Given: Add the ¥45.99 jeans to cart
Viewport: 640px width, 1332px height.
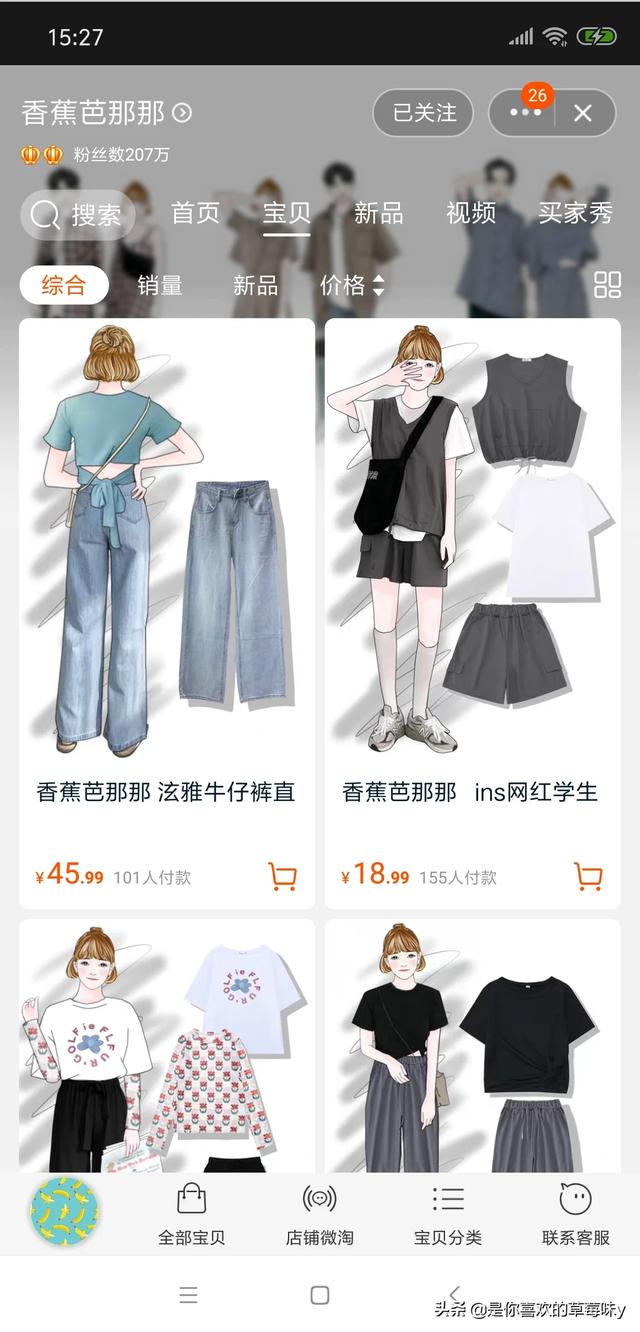Looking at the screenshot, I should [283, 876].
